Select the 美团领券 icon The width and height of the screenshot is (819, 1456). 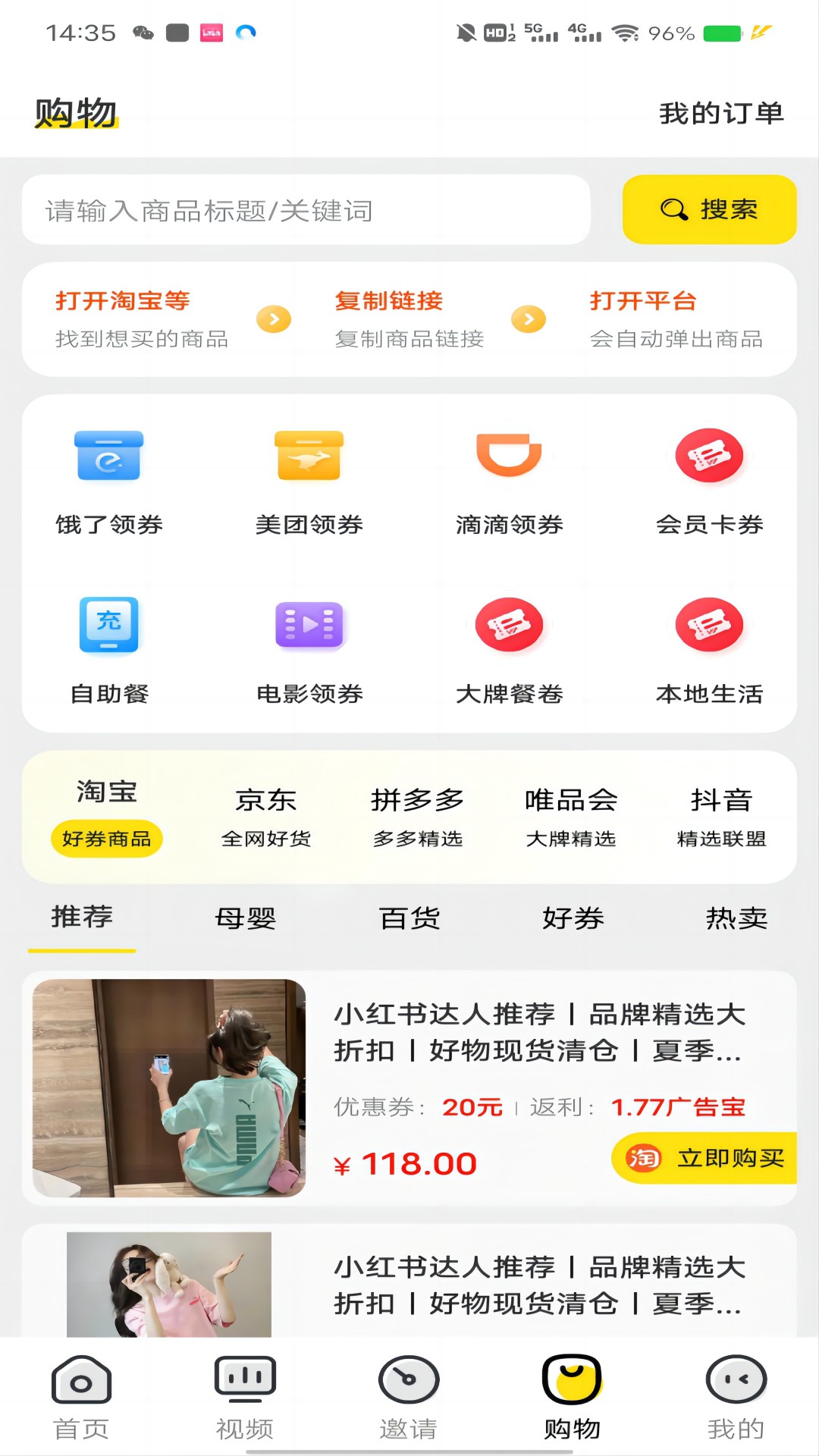[x=309, y=478]
